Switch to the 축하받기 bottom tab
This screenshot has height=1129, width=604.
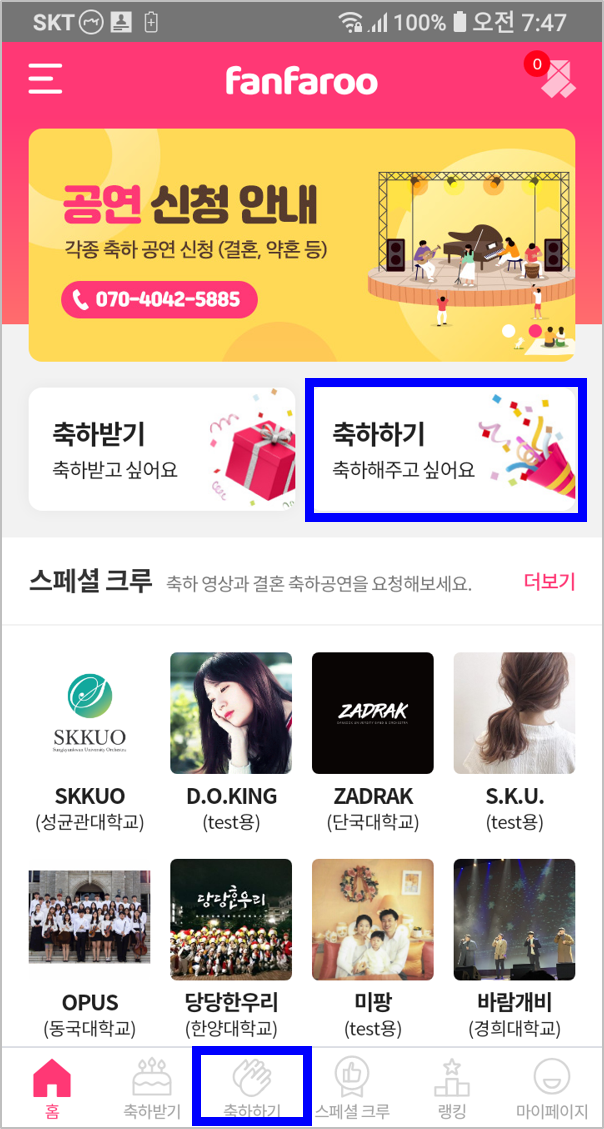151,1087
